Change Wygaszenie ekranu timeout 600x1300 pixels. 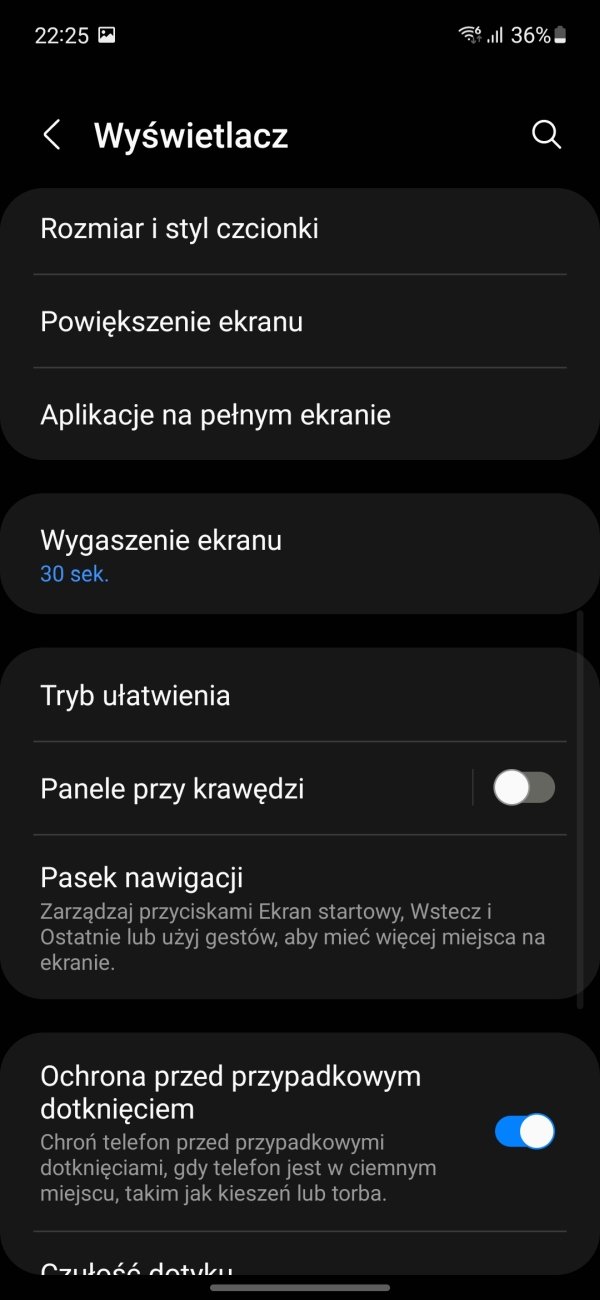pos(300,554)
